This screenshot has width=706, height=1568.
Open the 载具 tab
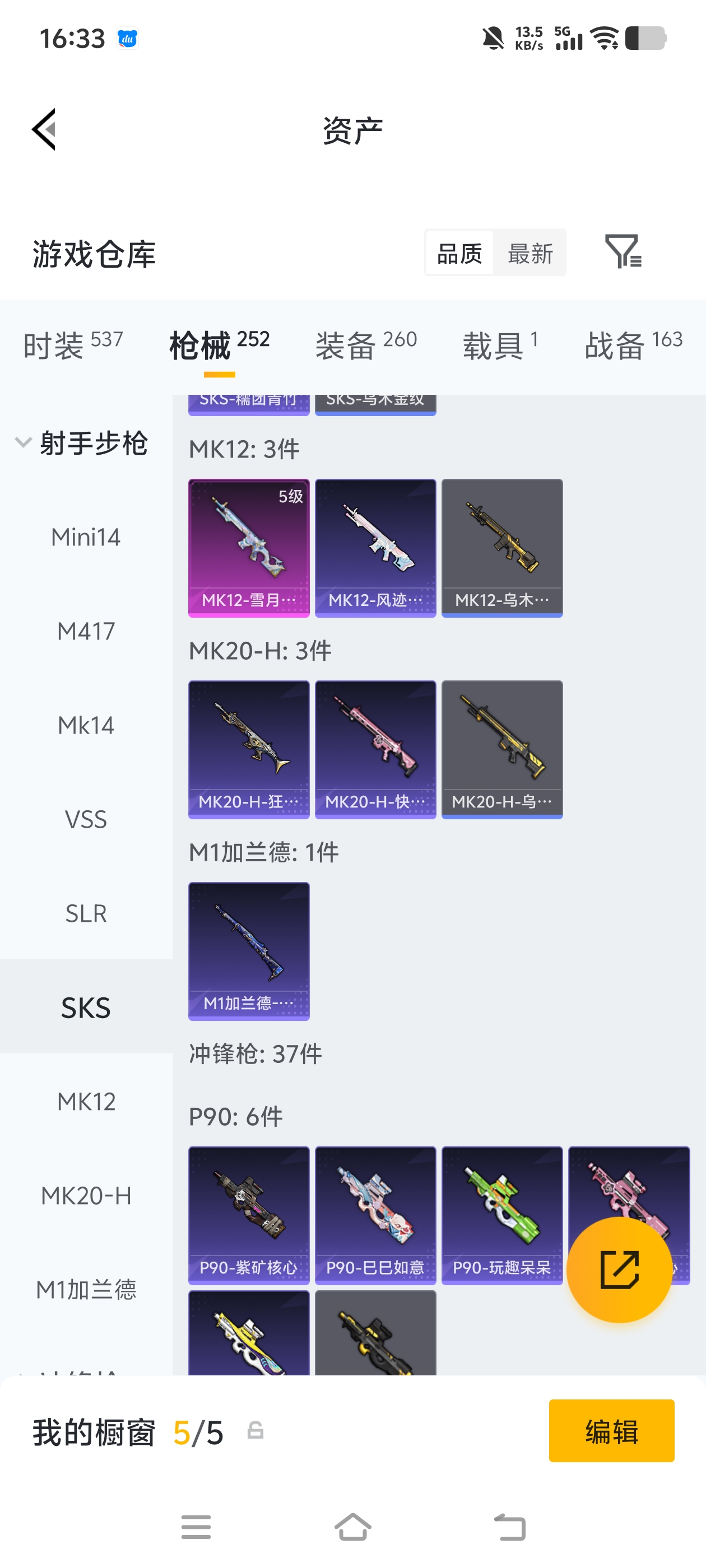[500, 344]
